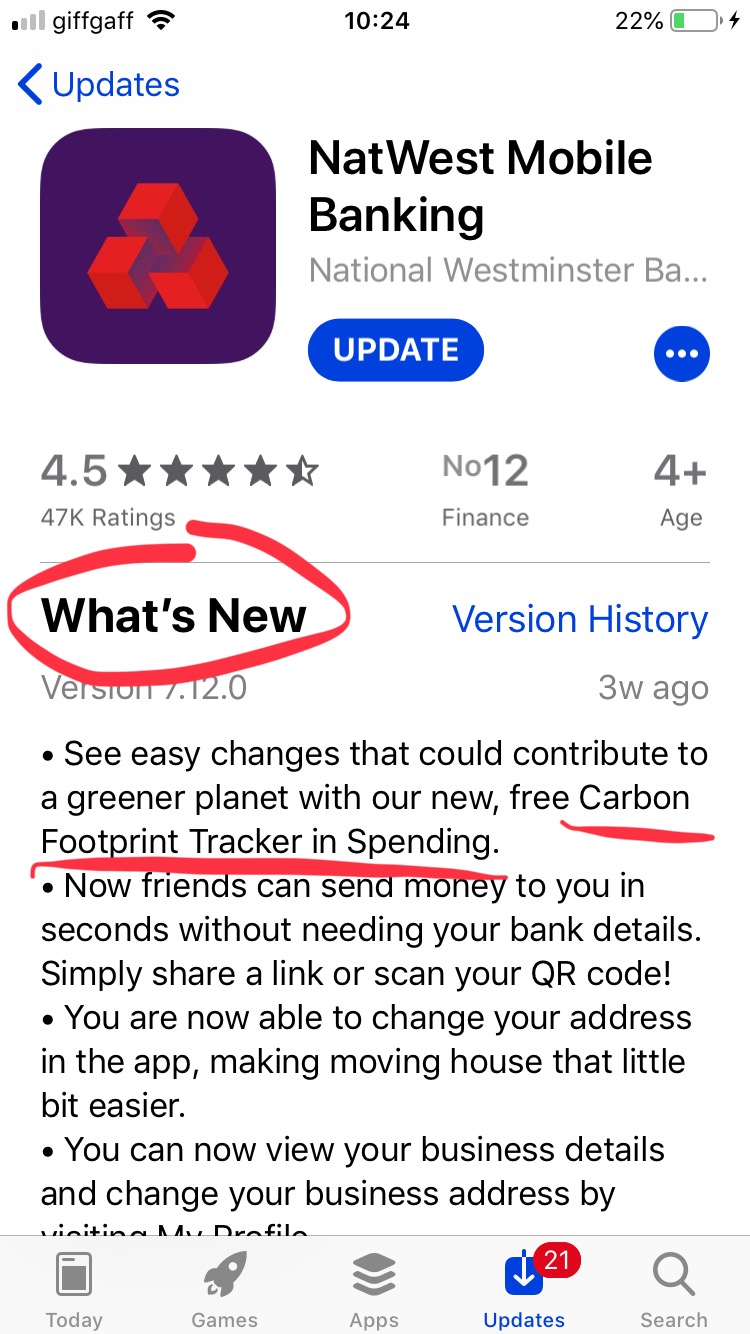Open the Search tab

(674, 1288)
